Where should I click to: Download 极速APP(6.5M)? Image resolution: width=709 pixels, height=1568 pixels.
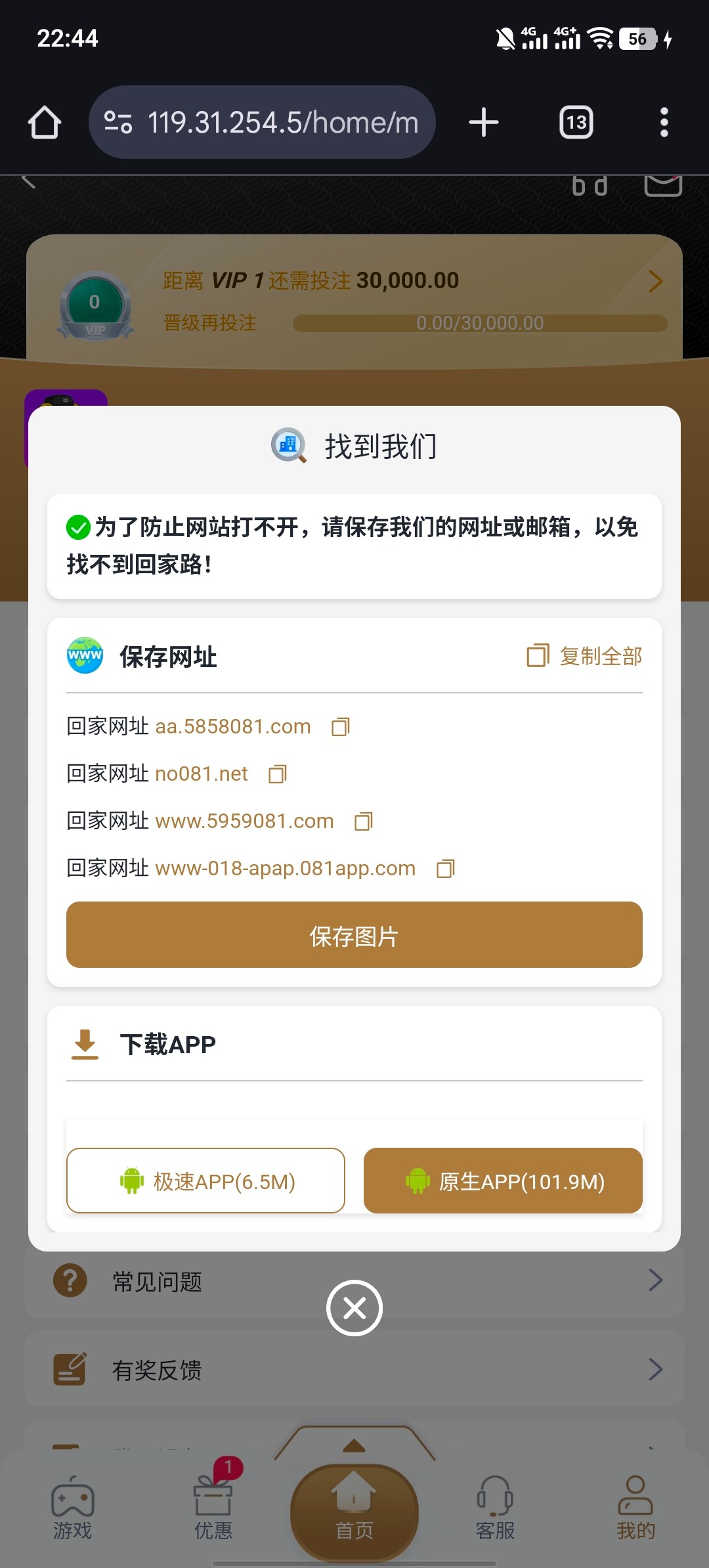[x=205, y=1181]
